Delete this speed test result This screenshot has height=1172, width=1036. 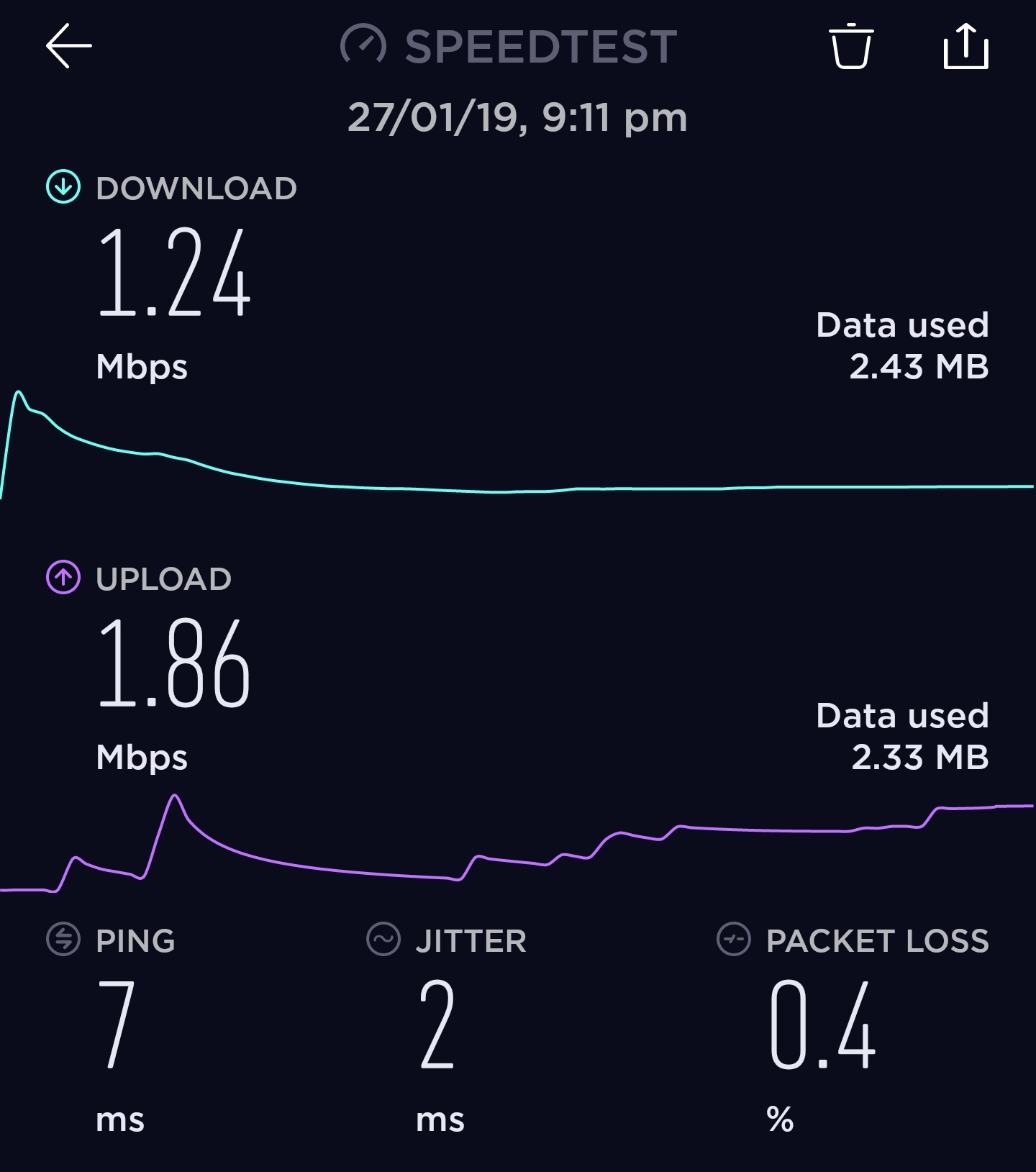[x=851, y=46]
